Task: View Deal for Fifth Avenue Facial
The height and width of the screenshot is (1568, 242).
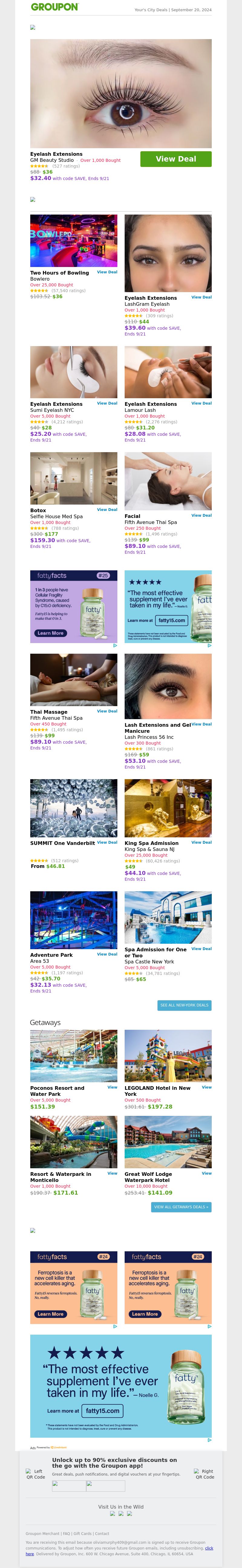Action: 201,515
